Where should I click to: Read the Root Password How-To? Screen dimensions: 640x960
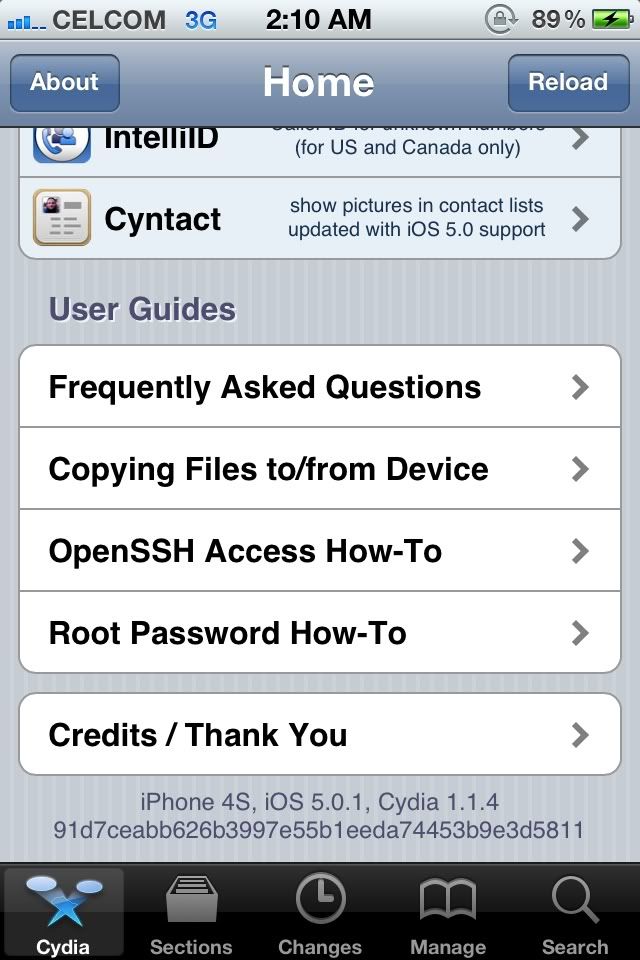(320, 633)
